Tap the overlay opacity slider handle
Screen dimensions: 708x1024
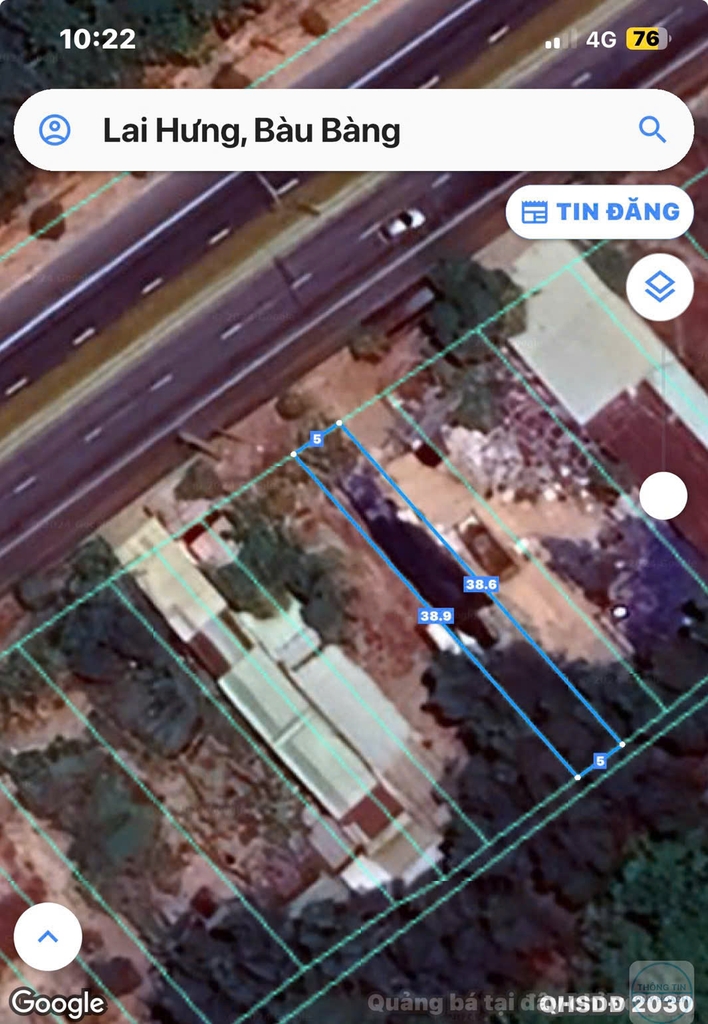point(663,496)
